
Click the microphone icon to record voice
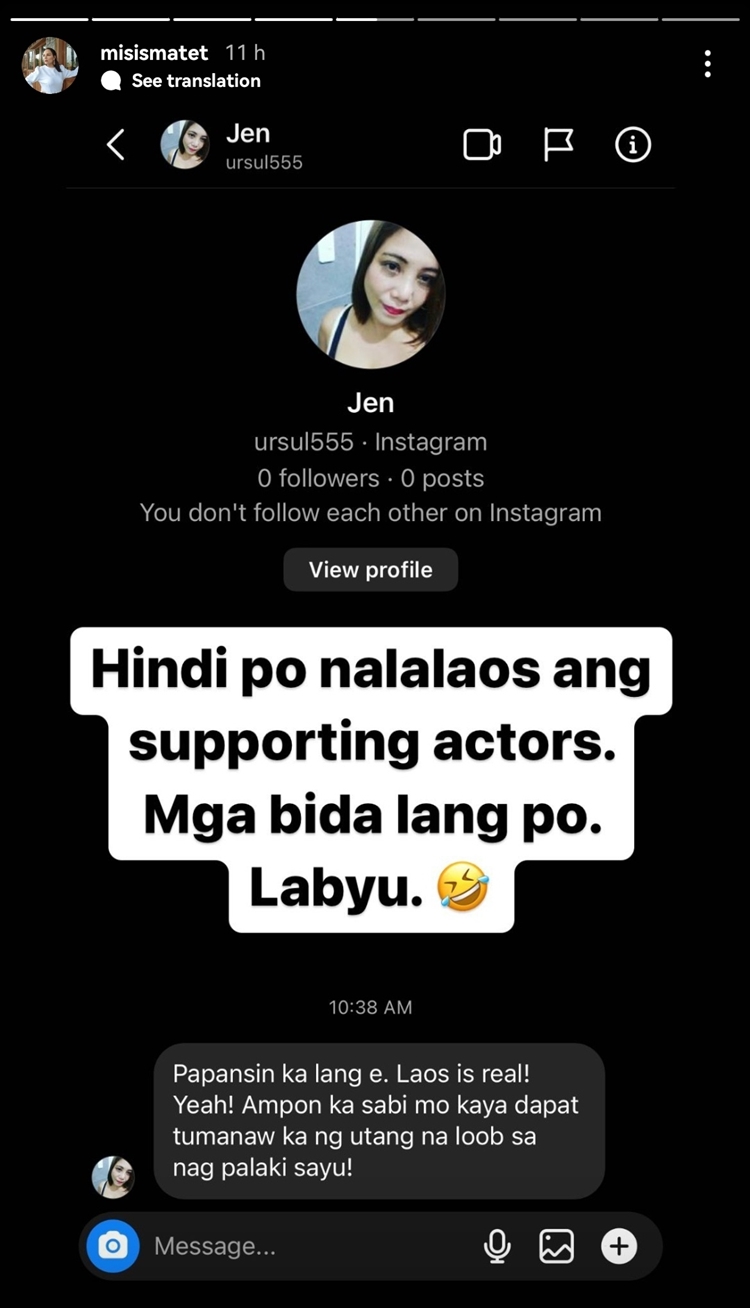click(x=498, y=1246)
